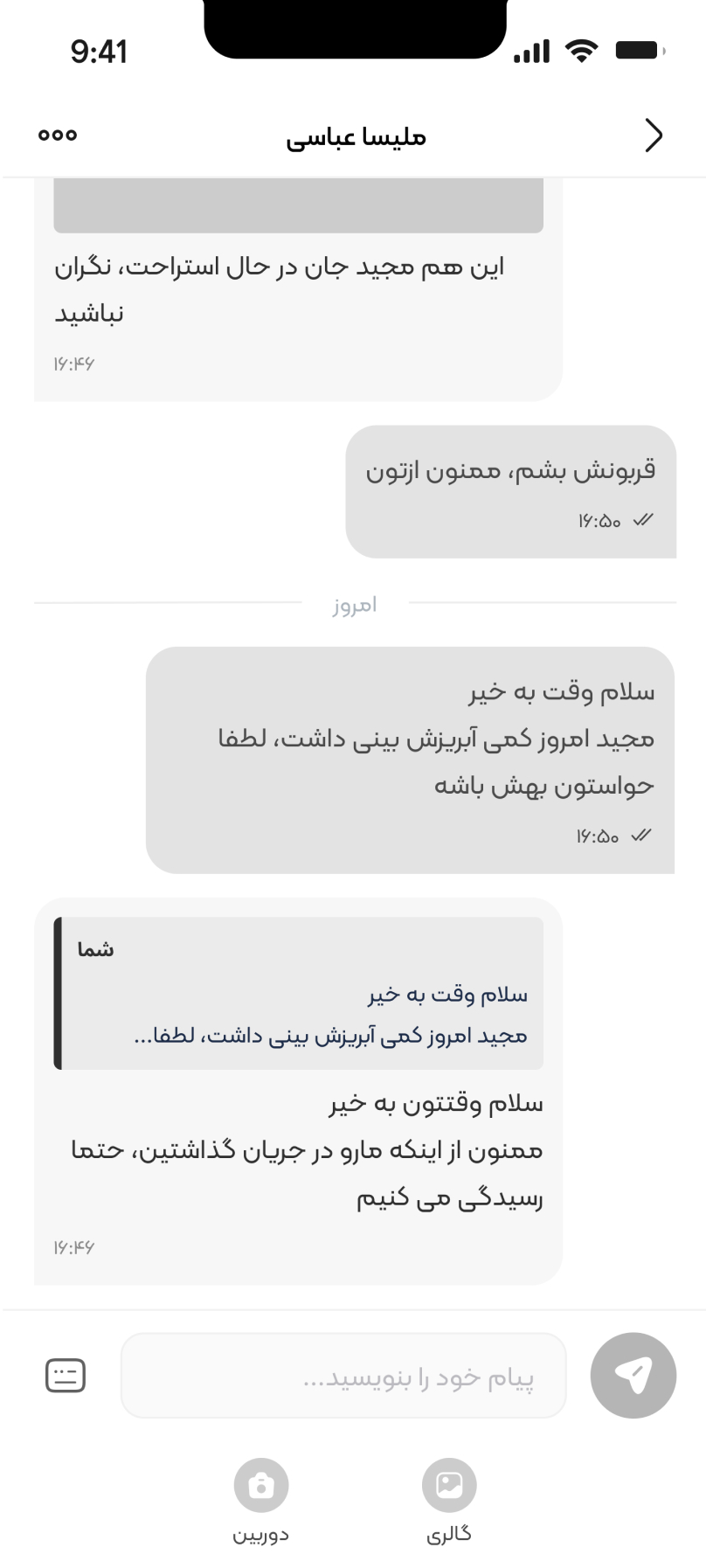706x1568 pixels.
Task: Open the image above مجید جان message
Action: (x=299, y=205)
